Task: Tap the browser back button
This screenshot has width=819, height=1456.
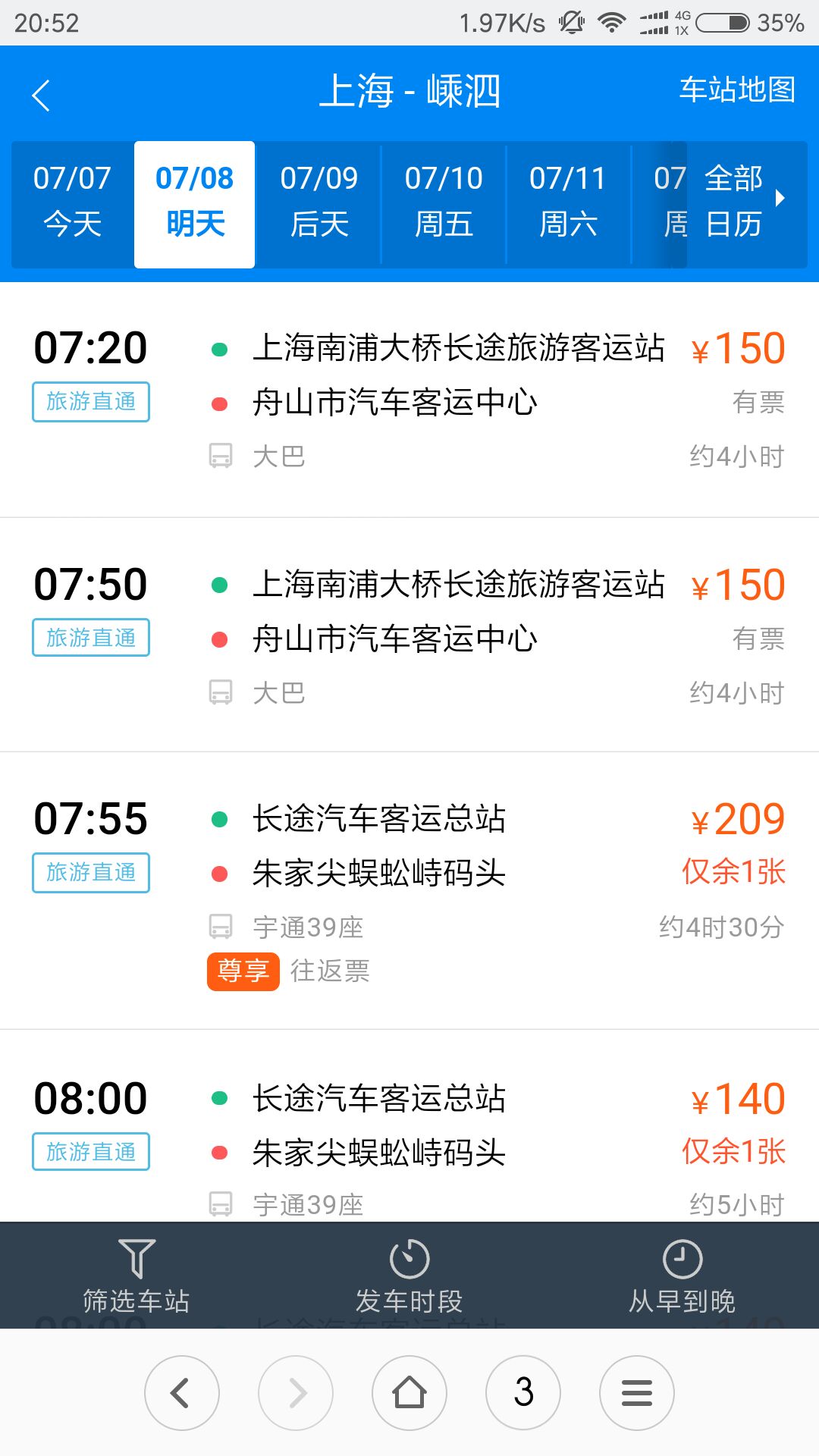Action: pos(182,1393)
